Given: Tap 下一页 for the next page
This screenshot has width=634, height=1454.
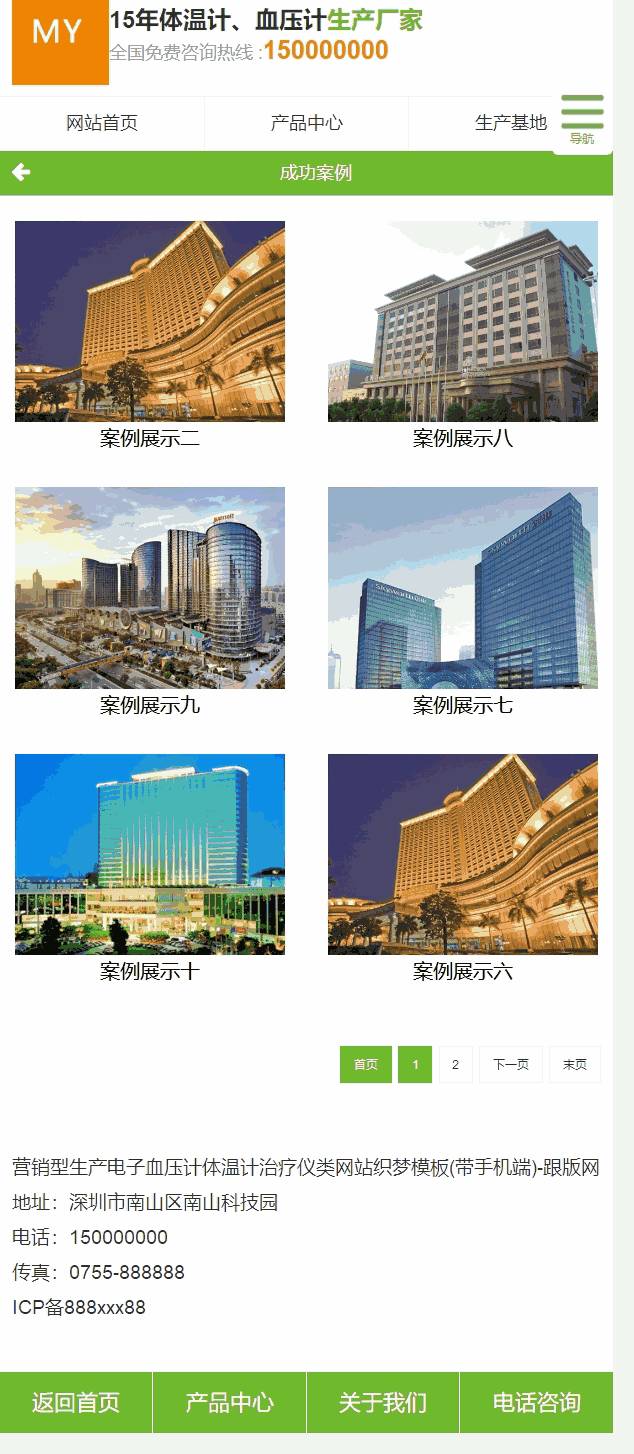Looking at the screenshot, I should point(511,1064).
